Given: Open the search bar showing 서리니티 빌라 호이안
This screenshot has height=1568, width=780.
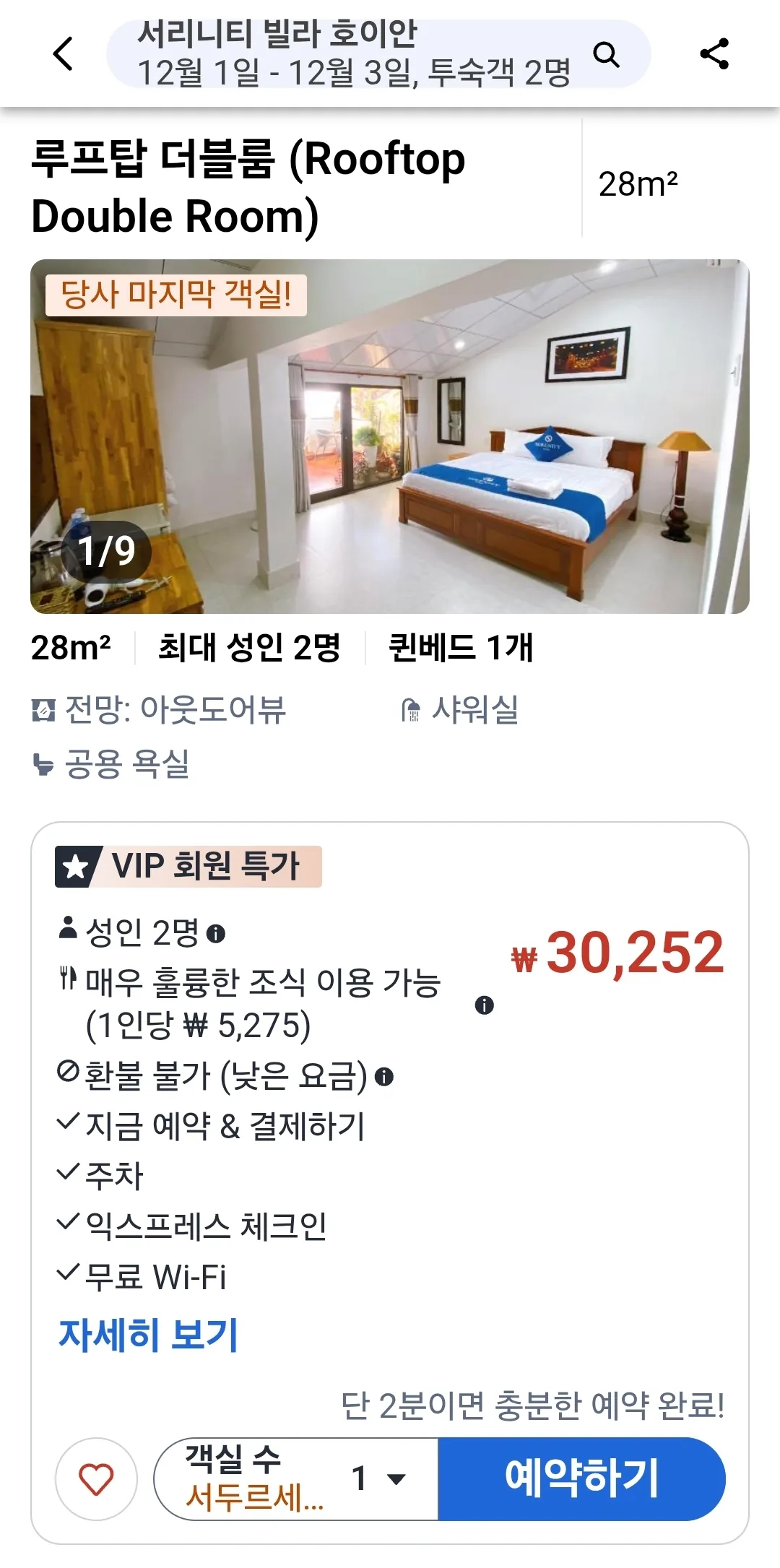Looking at the screenshot, I should point(378,54).
